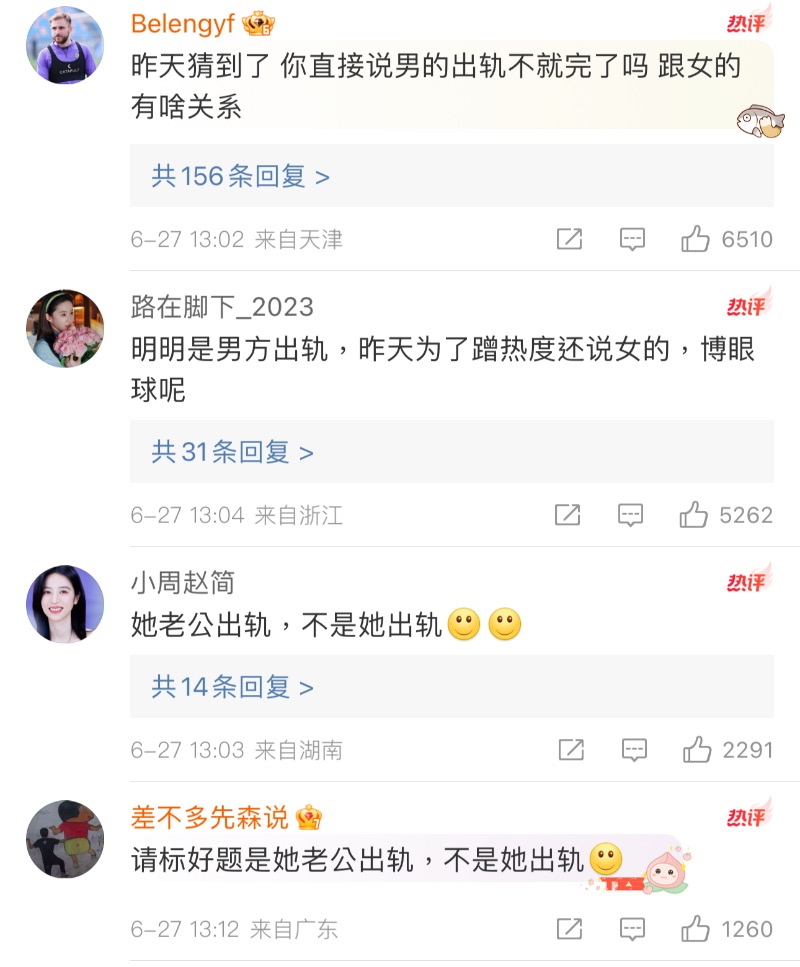Reply to Belengyf's comment

(632, 239)
